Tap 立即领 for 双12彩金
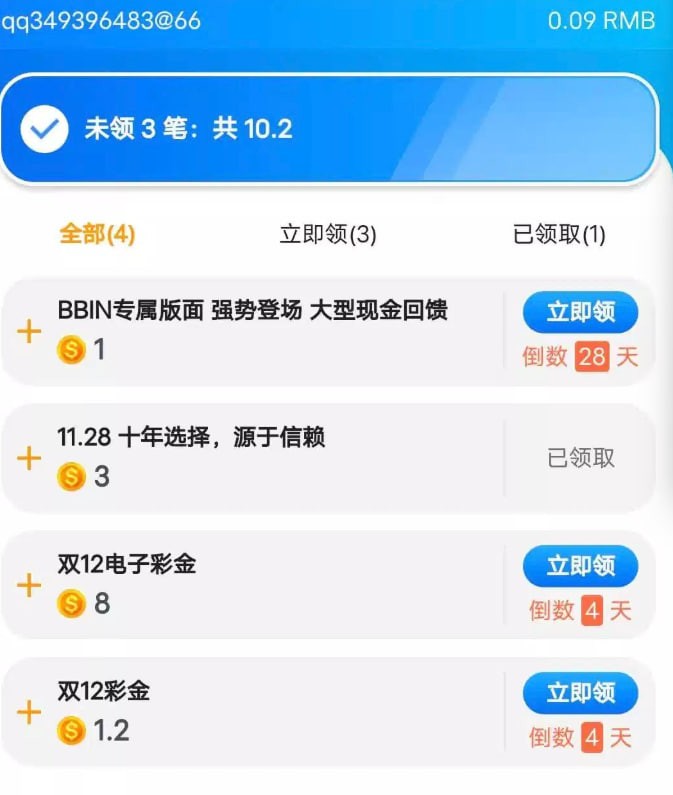 [580, 693]
